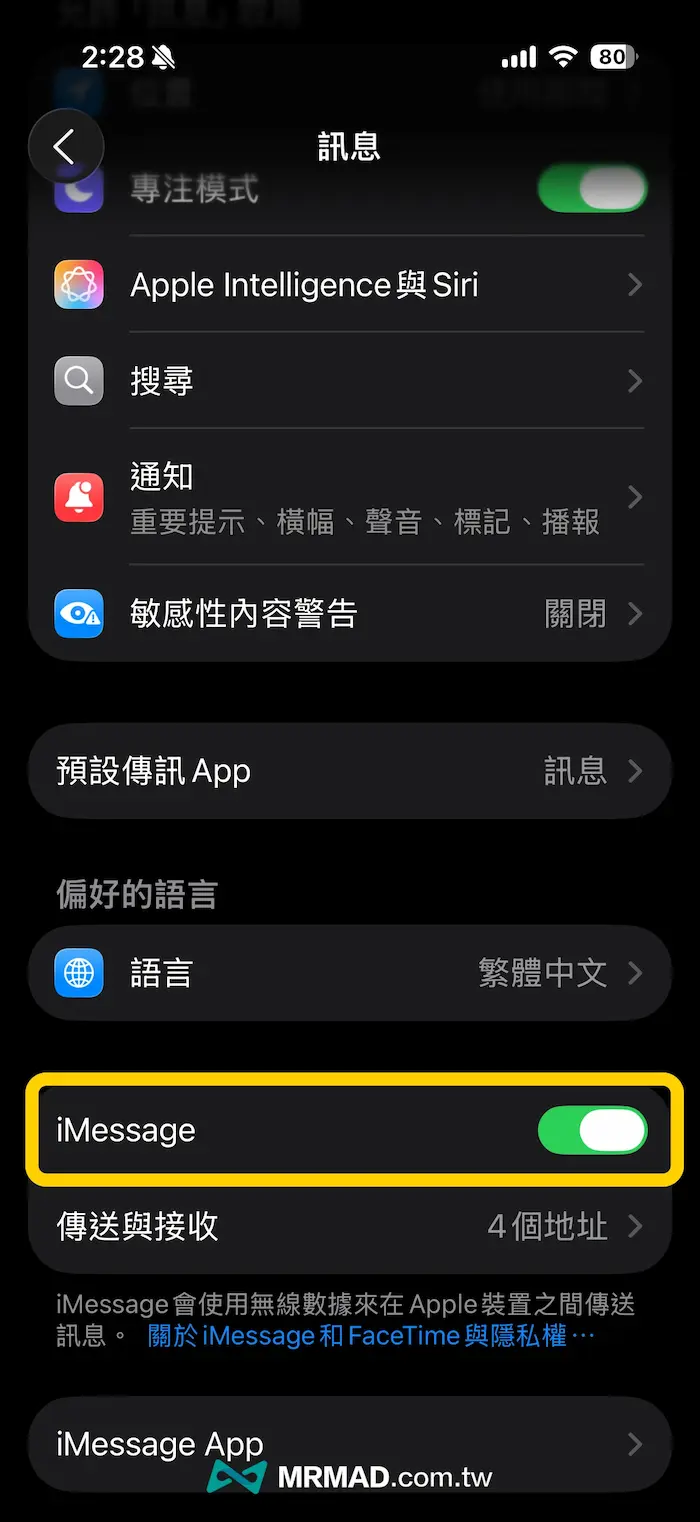Image resolution: width=700 pixels, height=1522 pixels.
Task: Open 預設傳訊 App option
Action: click(350, 771)
